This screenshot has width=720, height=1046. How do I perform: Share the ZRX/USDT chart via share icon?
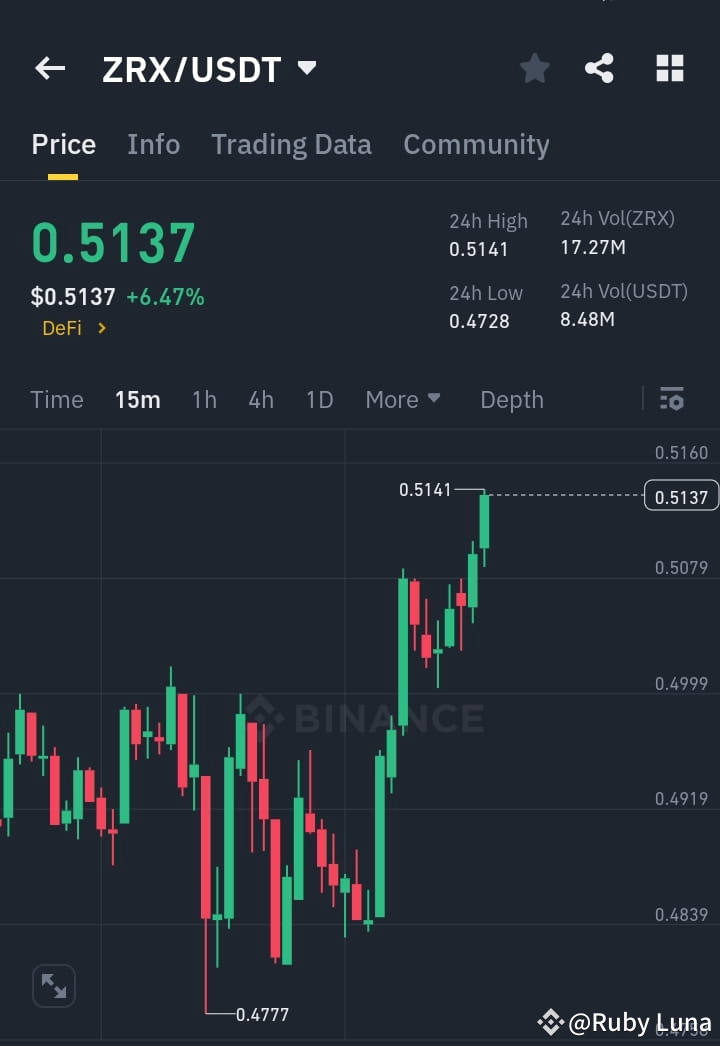599,68
